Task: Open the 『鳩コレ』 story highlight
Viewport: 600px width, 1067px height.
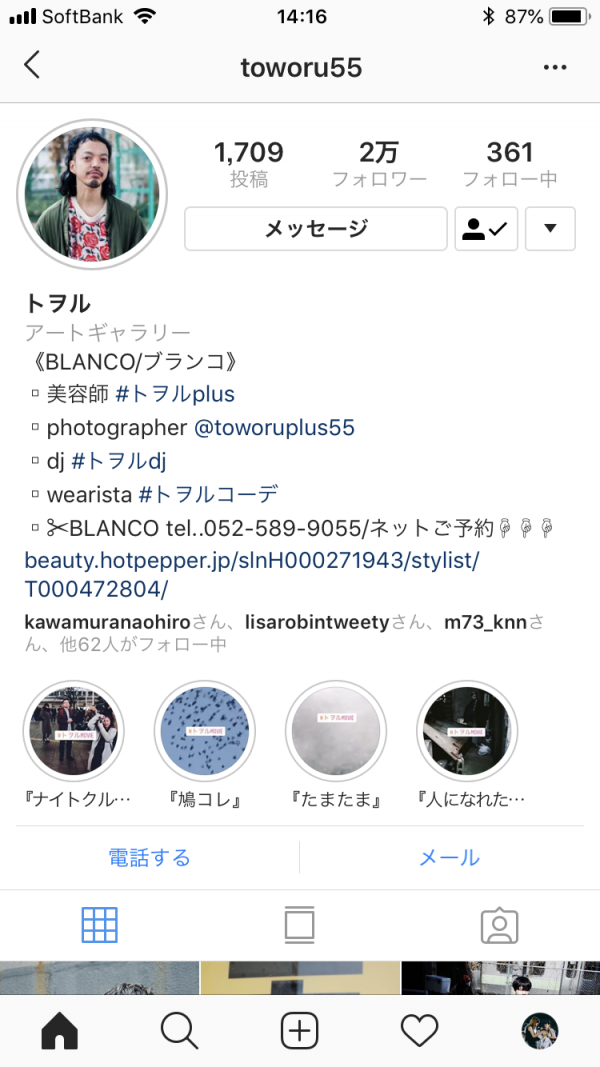Action: pos(205,730)
